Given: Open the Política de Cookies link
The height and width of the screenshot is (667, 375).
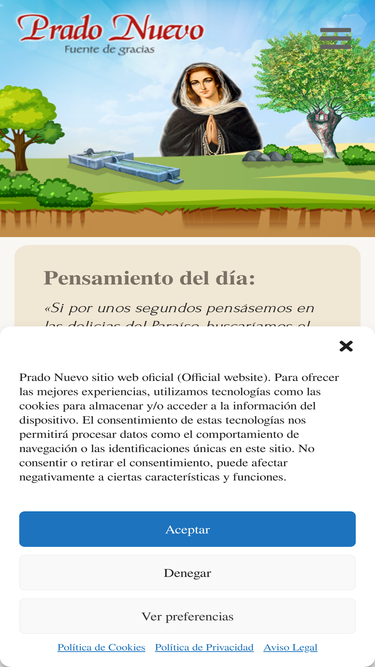Looking at the screenshot, I should point(101,647).
